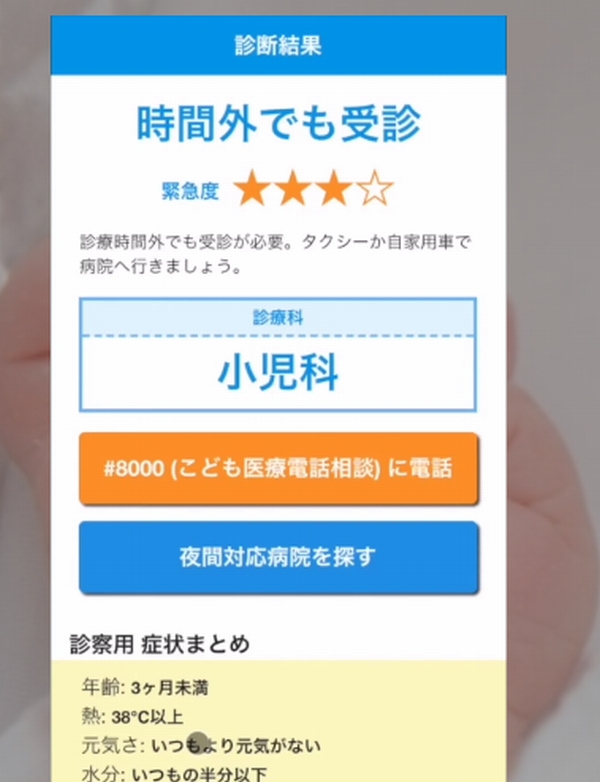Call #8000 child medical phone consultation
The image size is (600, 782).
pos(278,468)
